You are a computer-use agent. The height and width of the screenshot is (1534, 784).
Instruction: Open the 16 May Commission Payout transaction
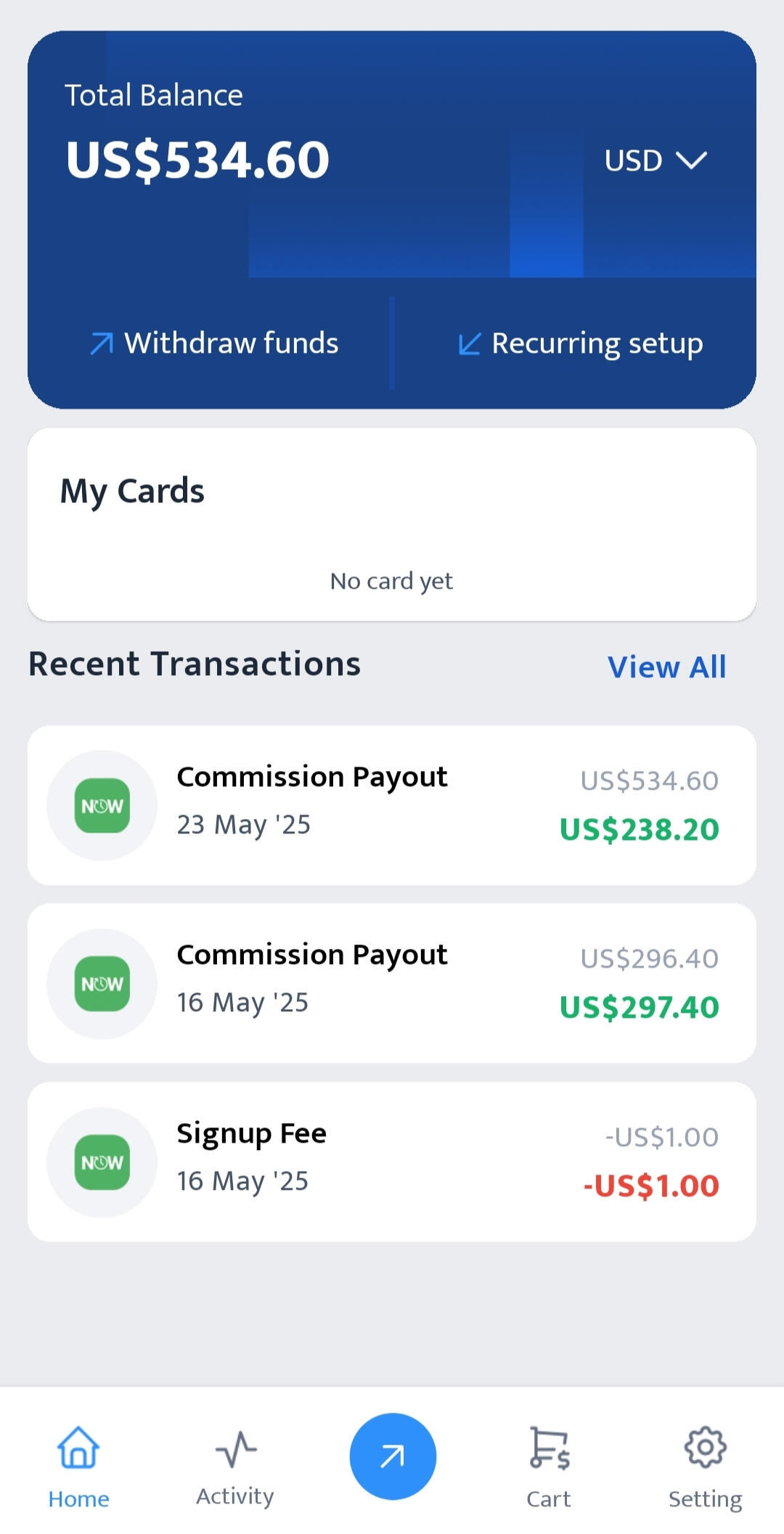coord(392,983)
